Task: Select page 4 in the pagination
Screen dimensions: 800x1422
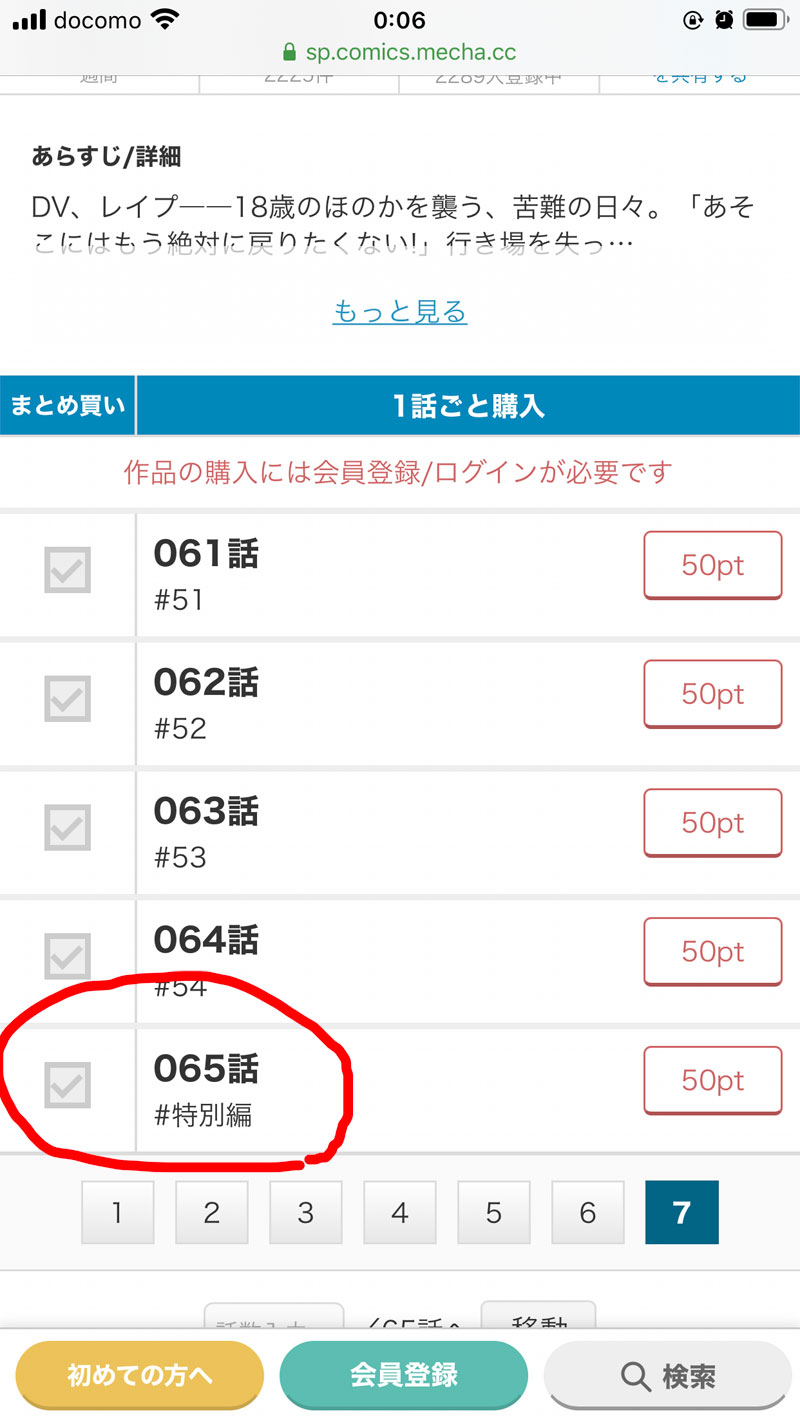Action: click(x=399, y=1212)
